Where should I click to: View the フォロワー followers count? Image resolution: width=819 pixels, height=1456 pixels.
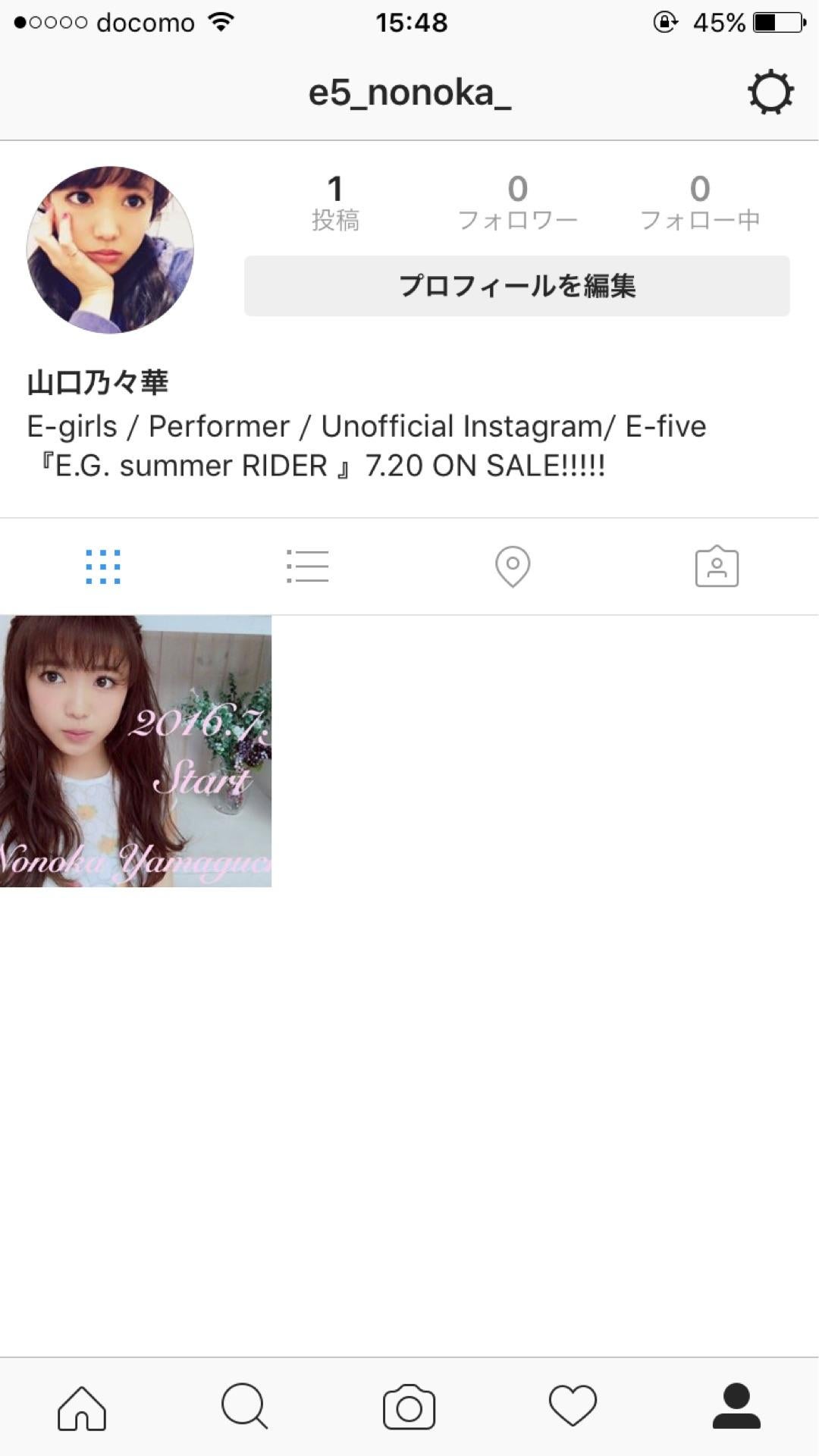(x=518, y=202)
